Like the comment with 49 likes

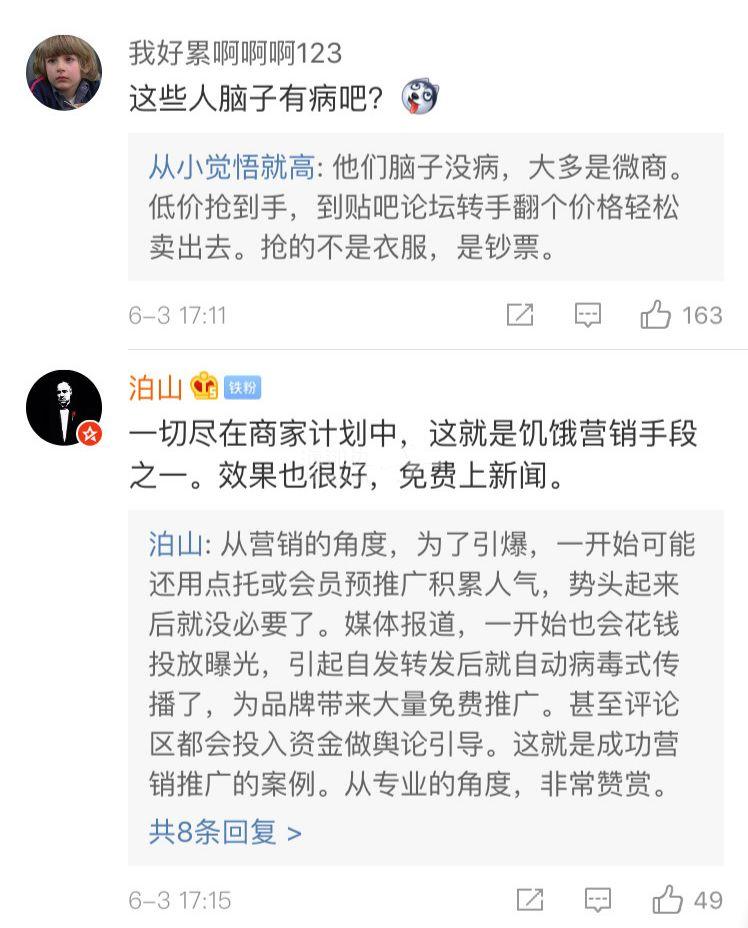(667, 900)
